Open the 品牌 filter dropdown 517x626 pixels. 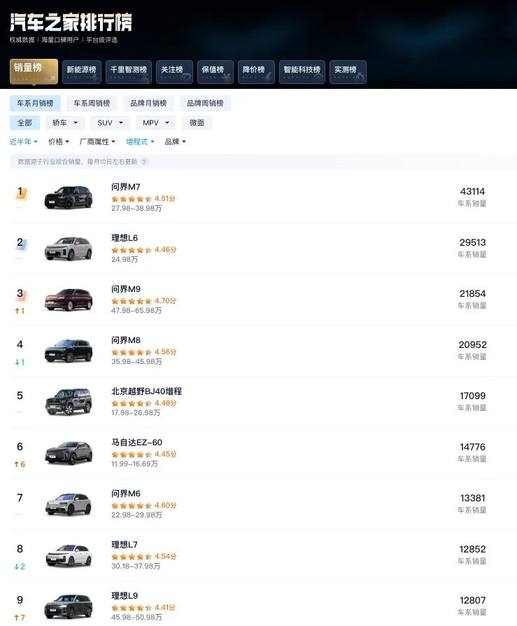click(x=175, y=141)
